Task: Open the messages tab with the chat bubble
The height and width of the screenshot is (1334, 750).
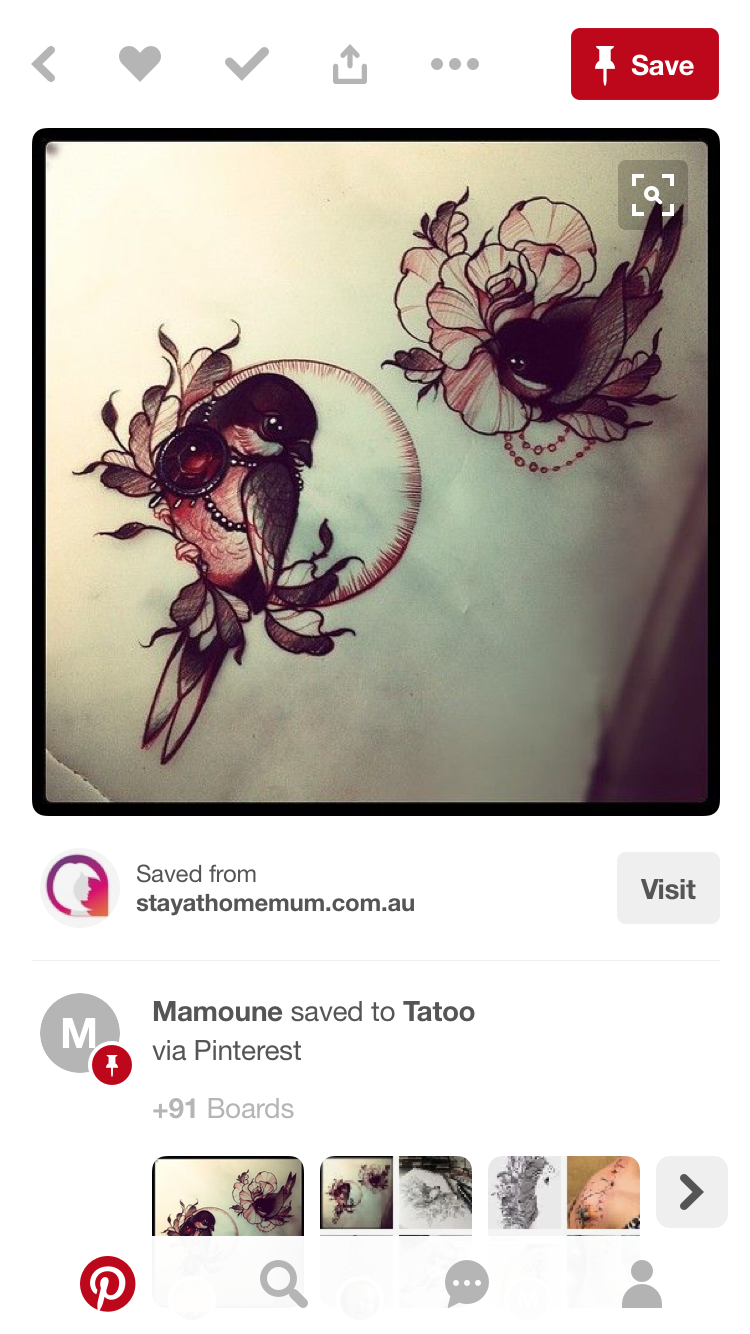Action: (466, 1283)
